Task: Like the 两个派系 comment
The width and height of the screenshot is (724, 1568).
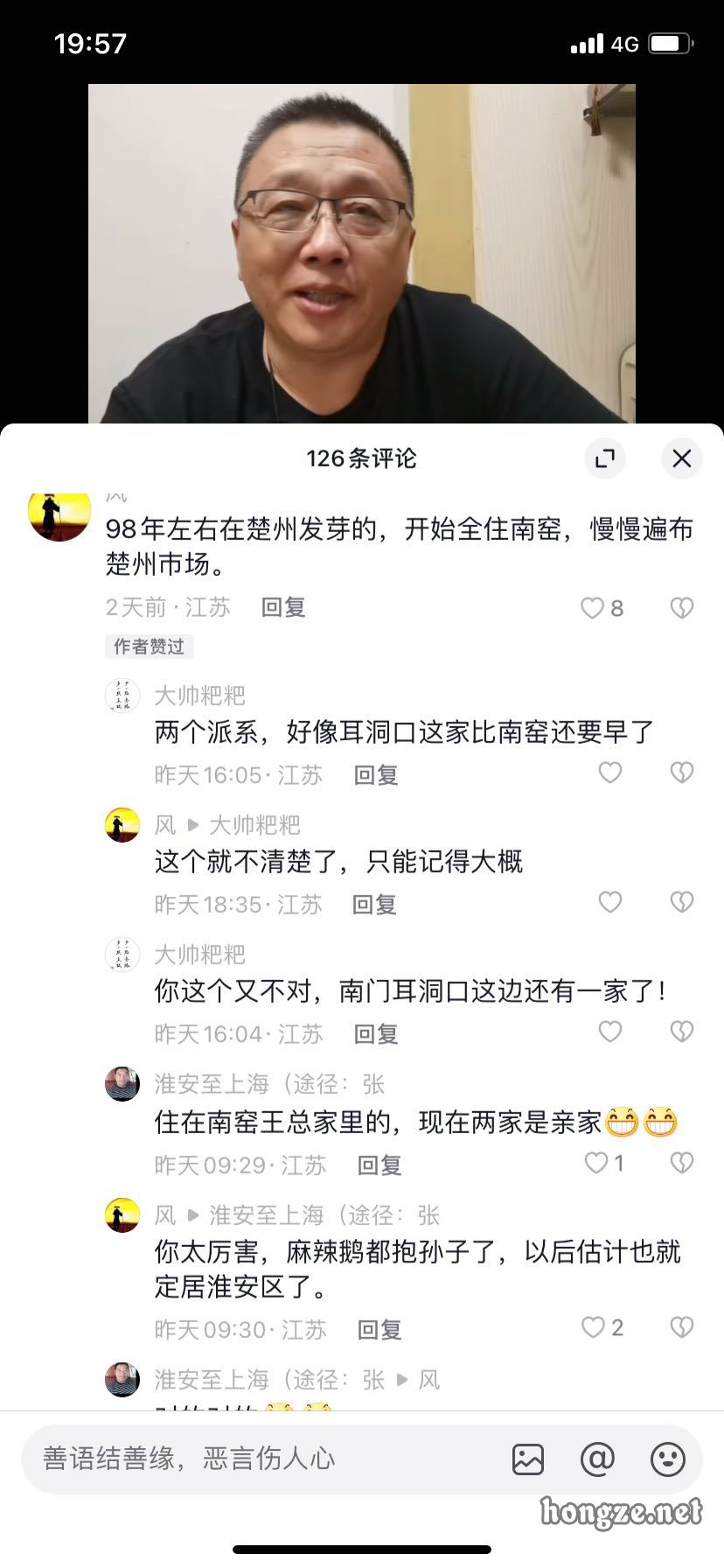Action: (609, 773)
